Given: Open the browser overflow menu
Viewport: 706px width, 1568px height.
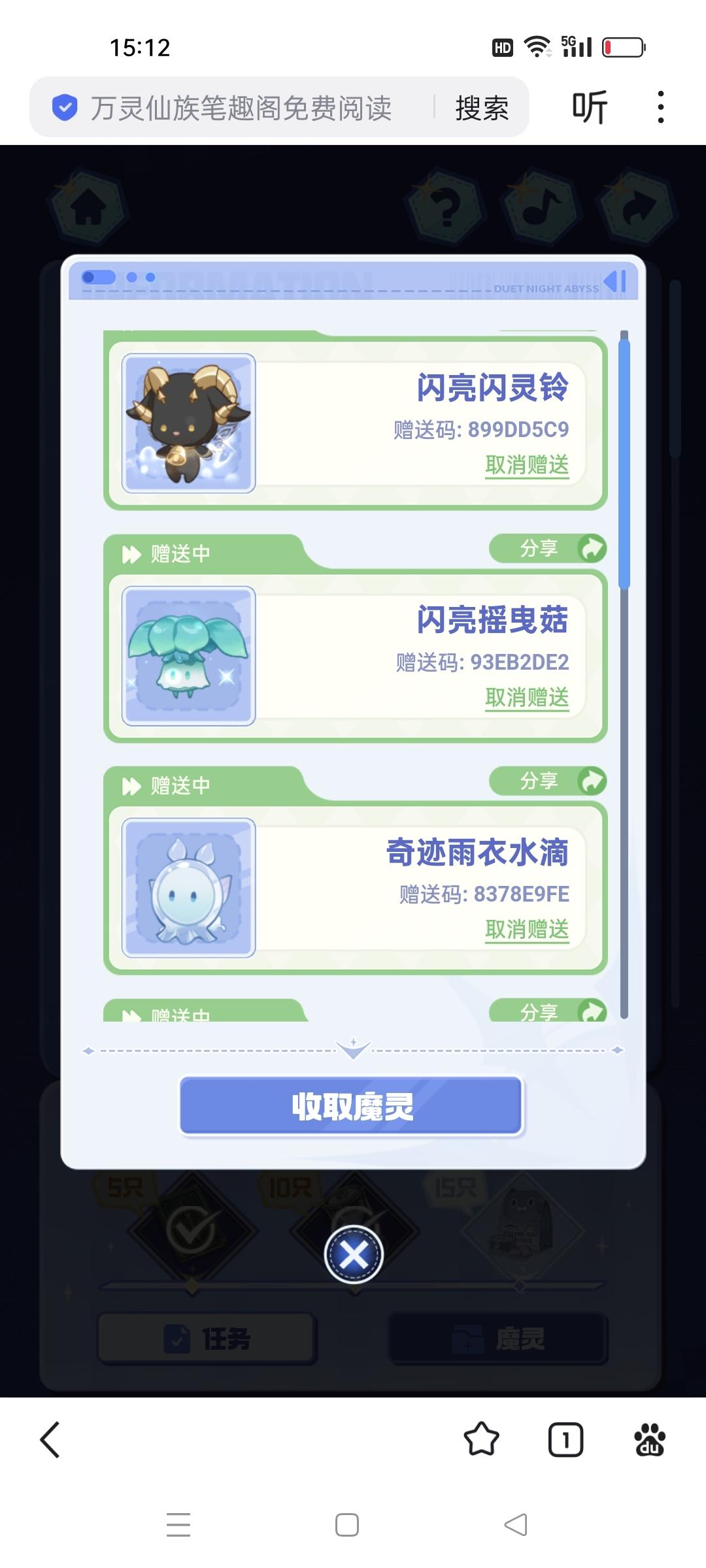Looking at the screenshot, I should (x=661, y=107).
